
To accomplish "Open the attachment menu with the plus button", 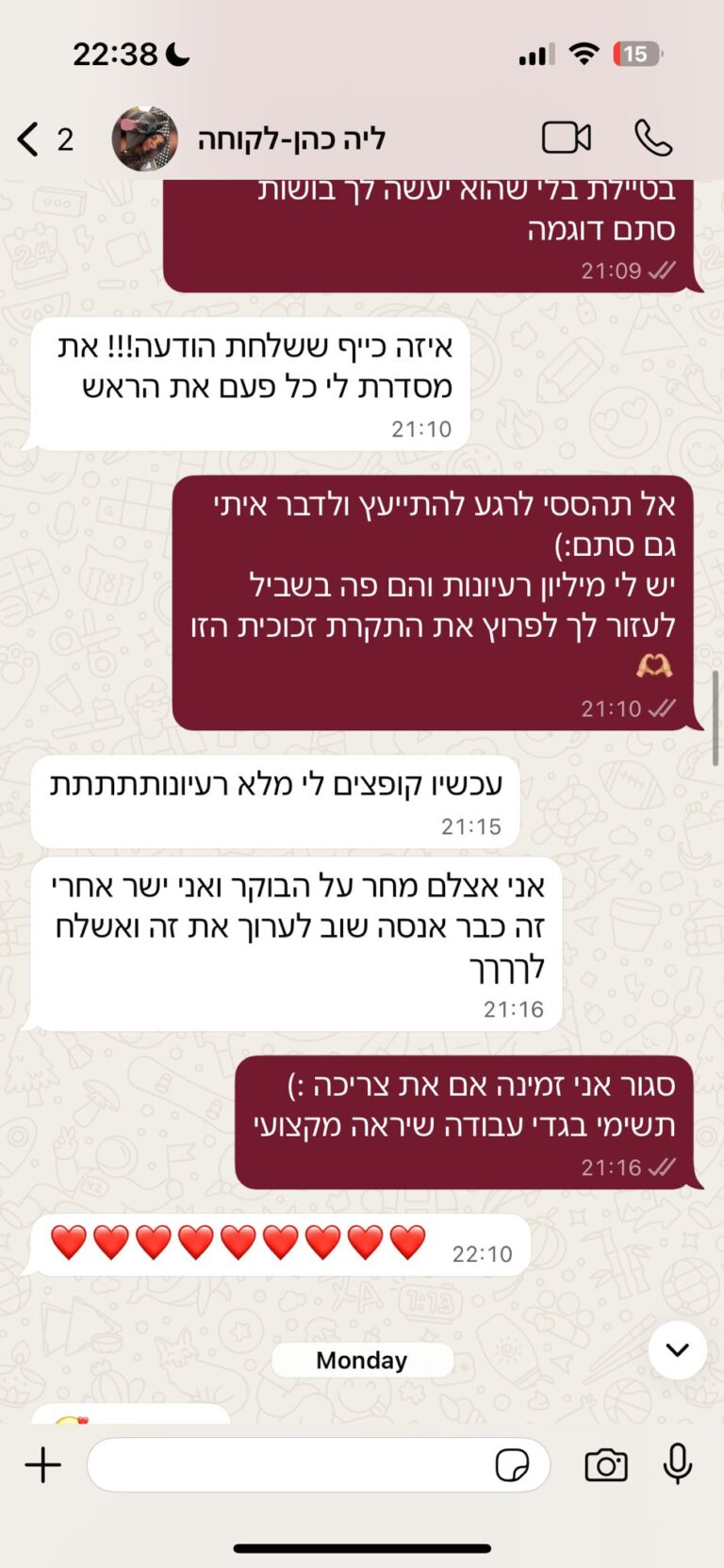I will (41, 1464).
